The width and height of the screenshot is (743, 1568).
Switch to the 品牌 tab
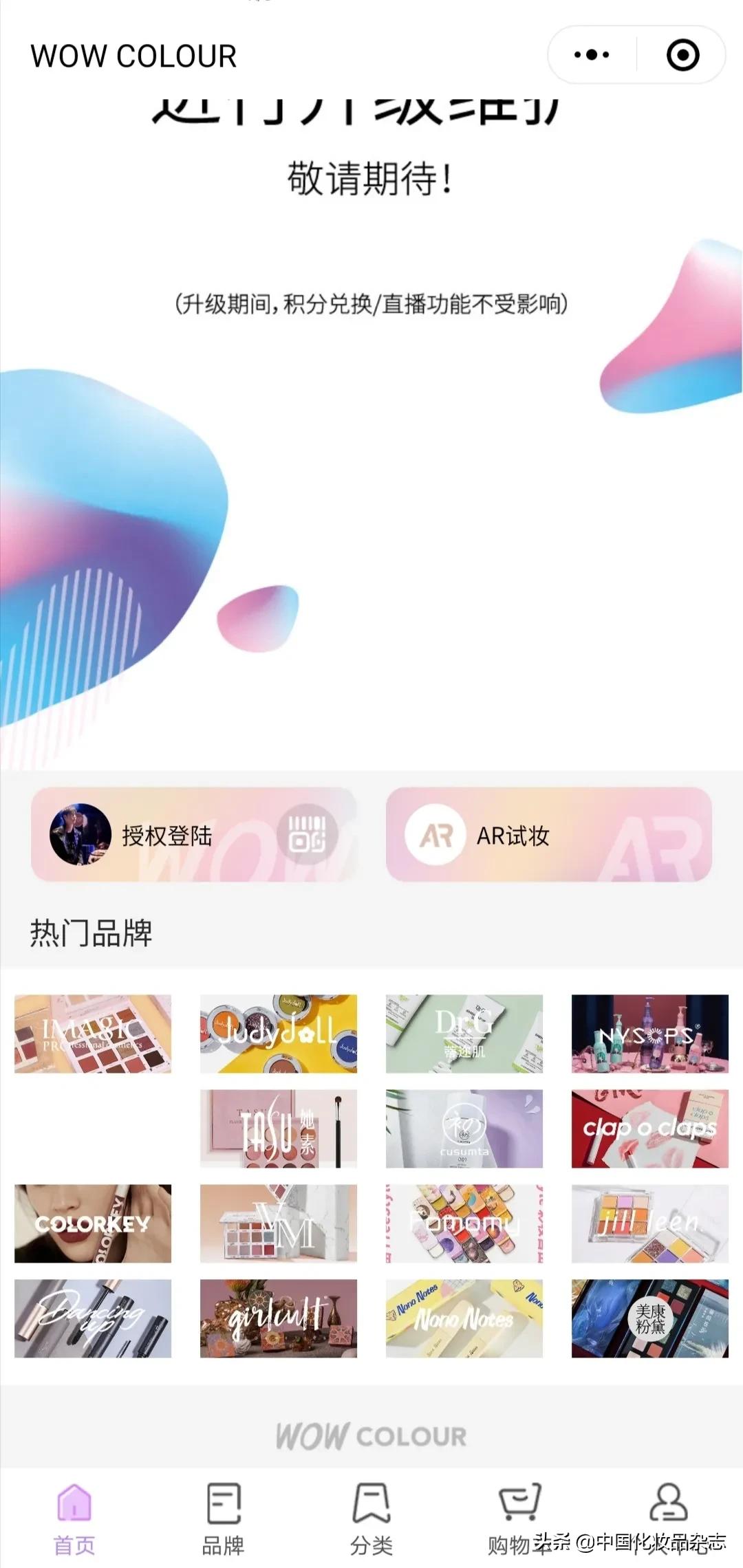point(223,1519)
